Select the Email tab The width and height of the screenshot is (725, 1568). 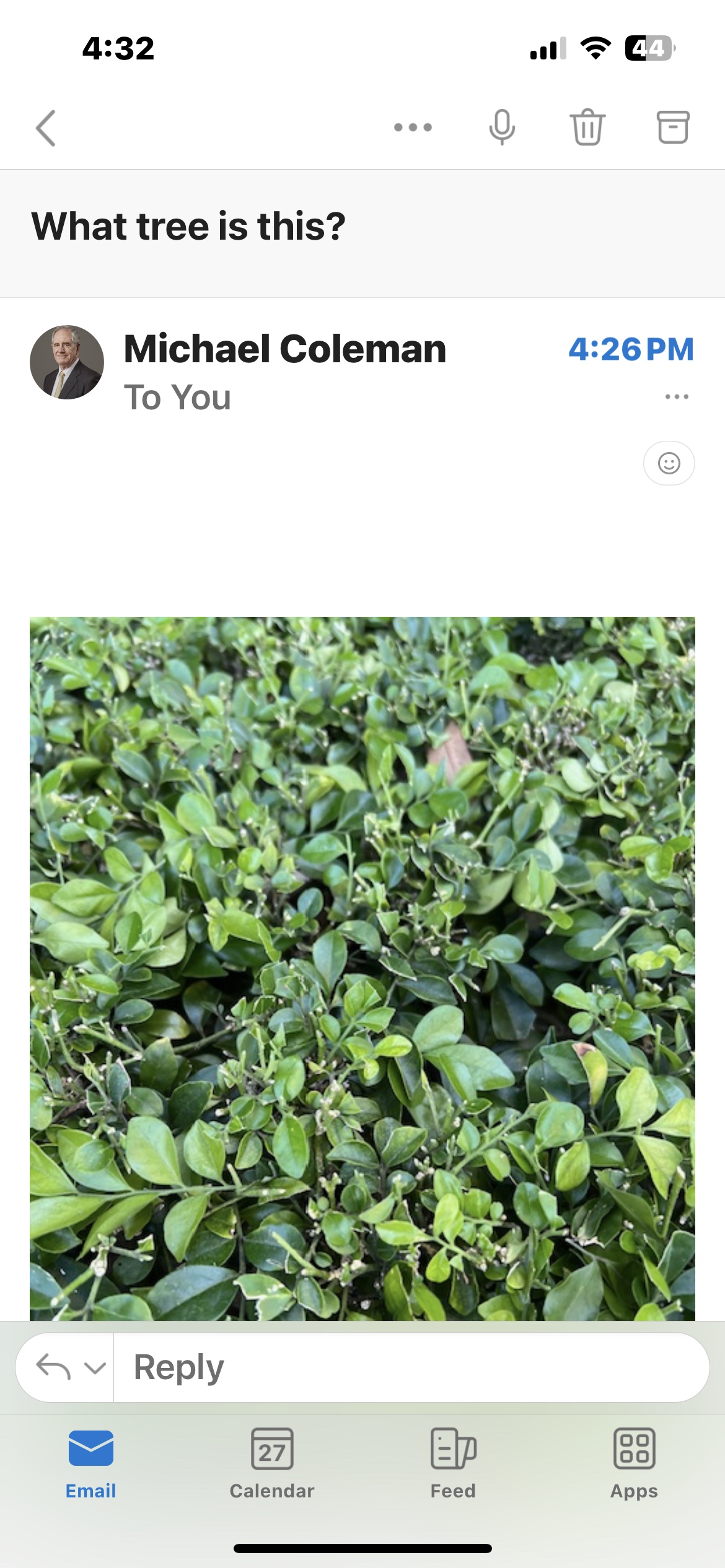pyautogui.click(x=91, y=1464)
